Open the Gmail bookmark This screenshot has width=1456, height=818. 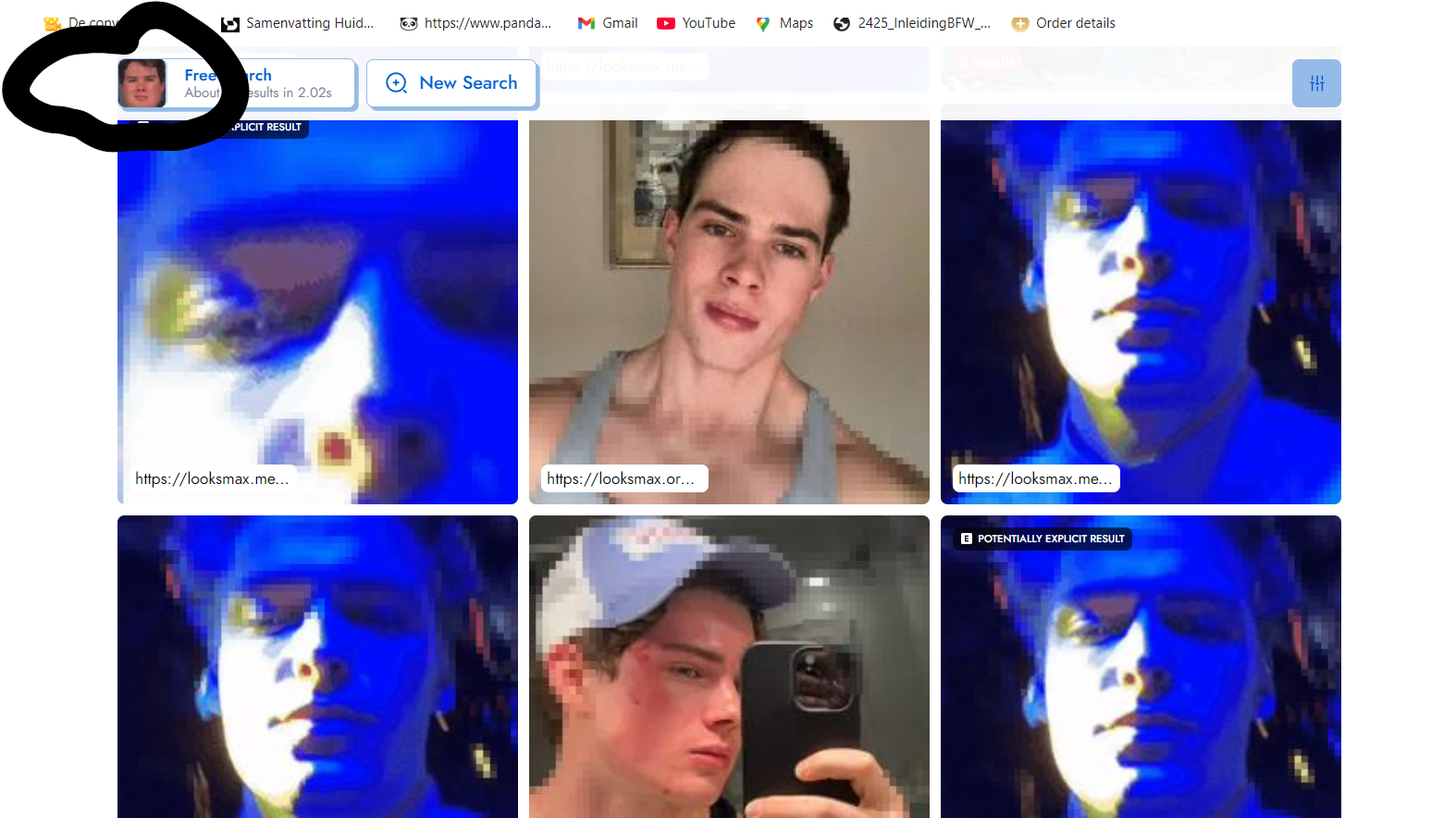[608, 23]
